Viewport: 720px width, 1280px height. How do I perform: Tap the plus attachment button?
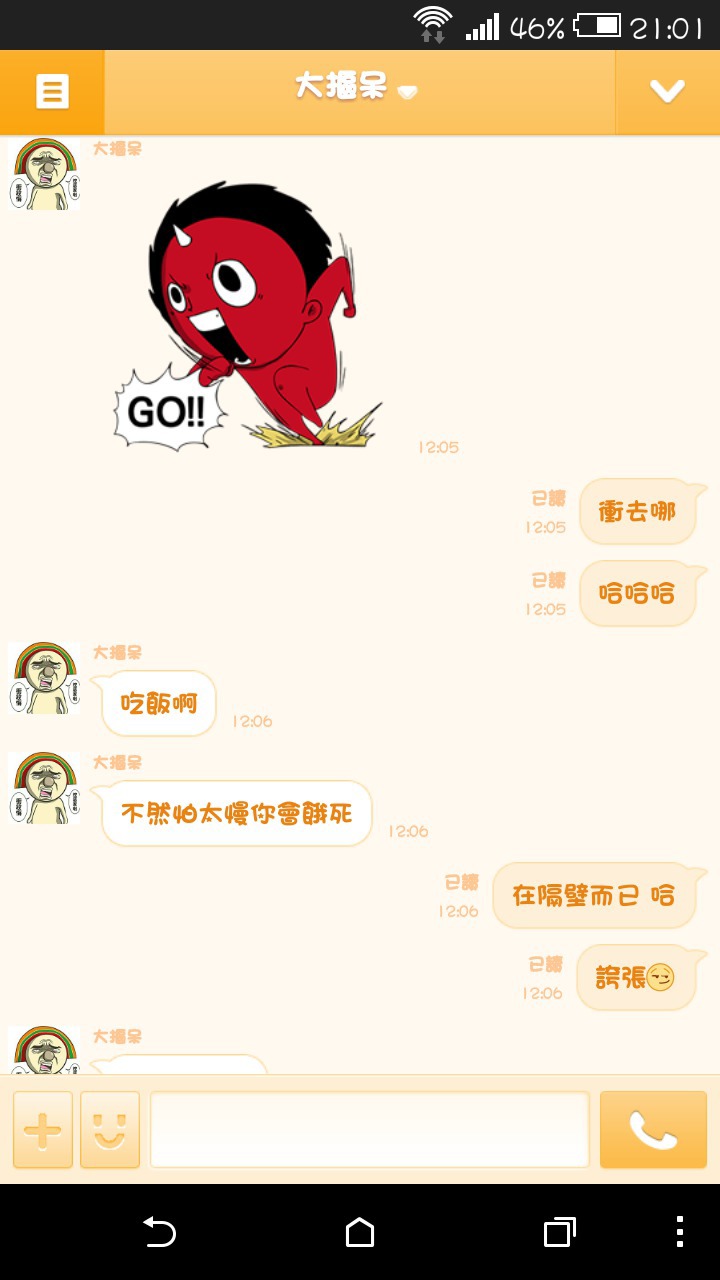[43, 1130]
